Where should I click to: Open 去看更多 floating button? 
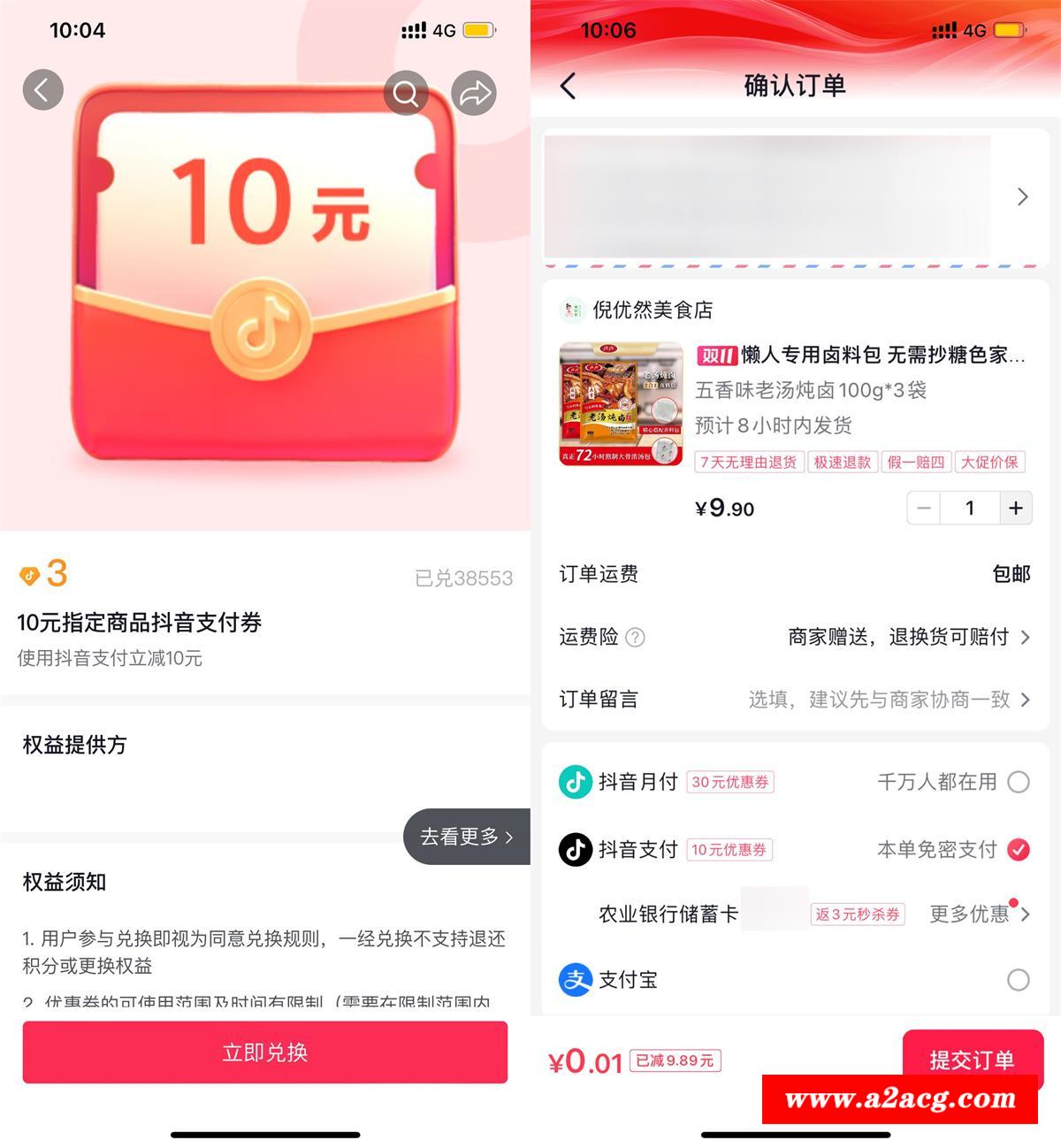(x=467, y=837)
